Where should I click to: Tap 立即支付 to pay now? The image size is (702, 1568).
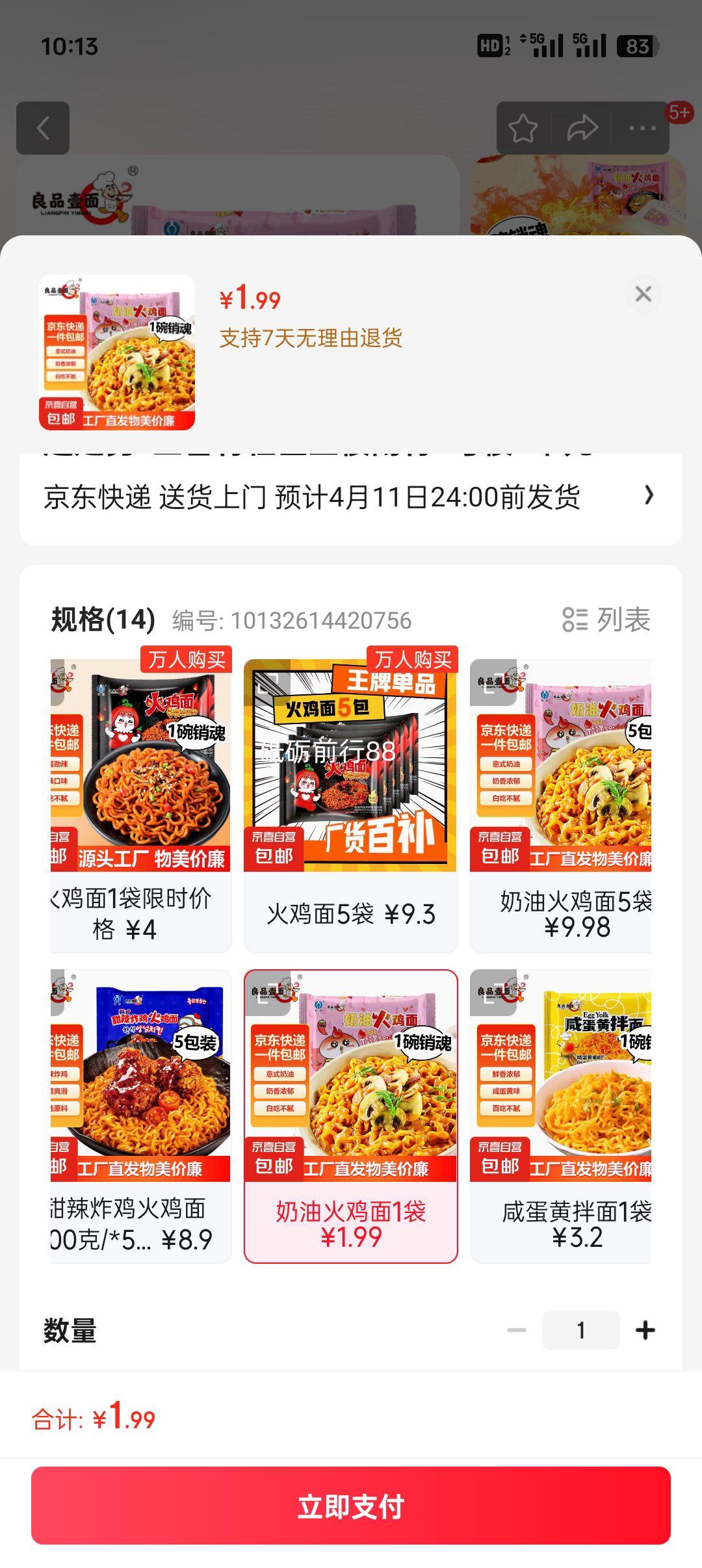point(351,1506)
